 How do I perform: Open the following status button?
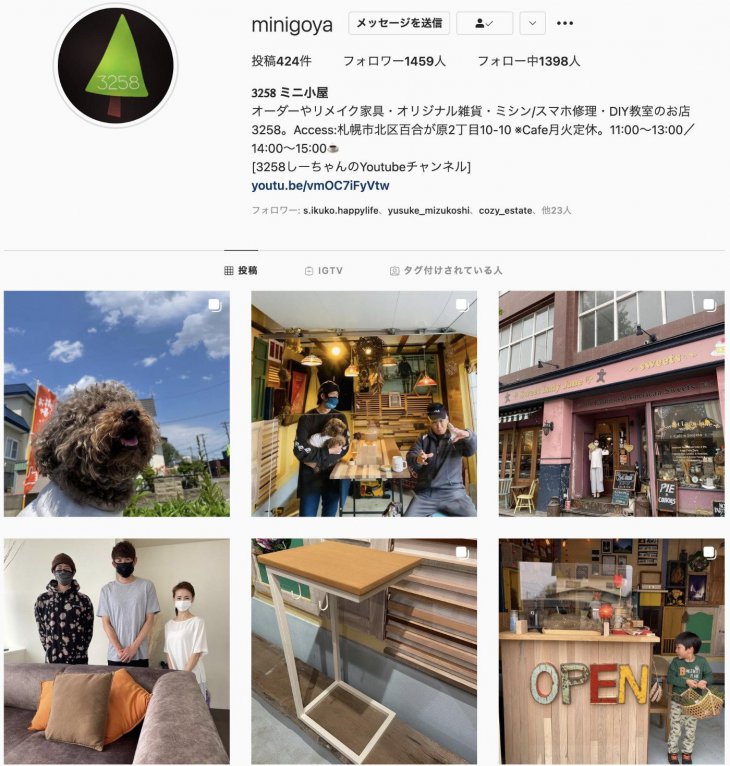pyautogui.click(x=485, y=23)
